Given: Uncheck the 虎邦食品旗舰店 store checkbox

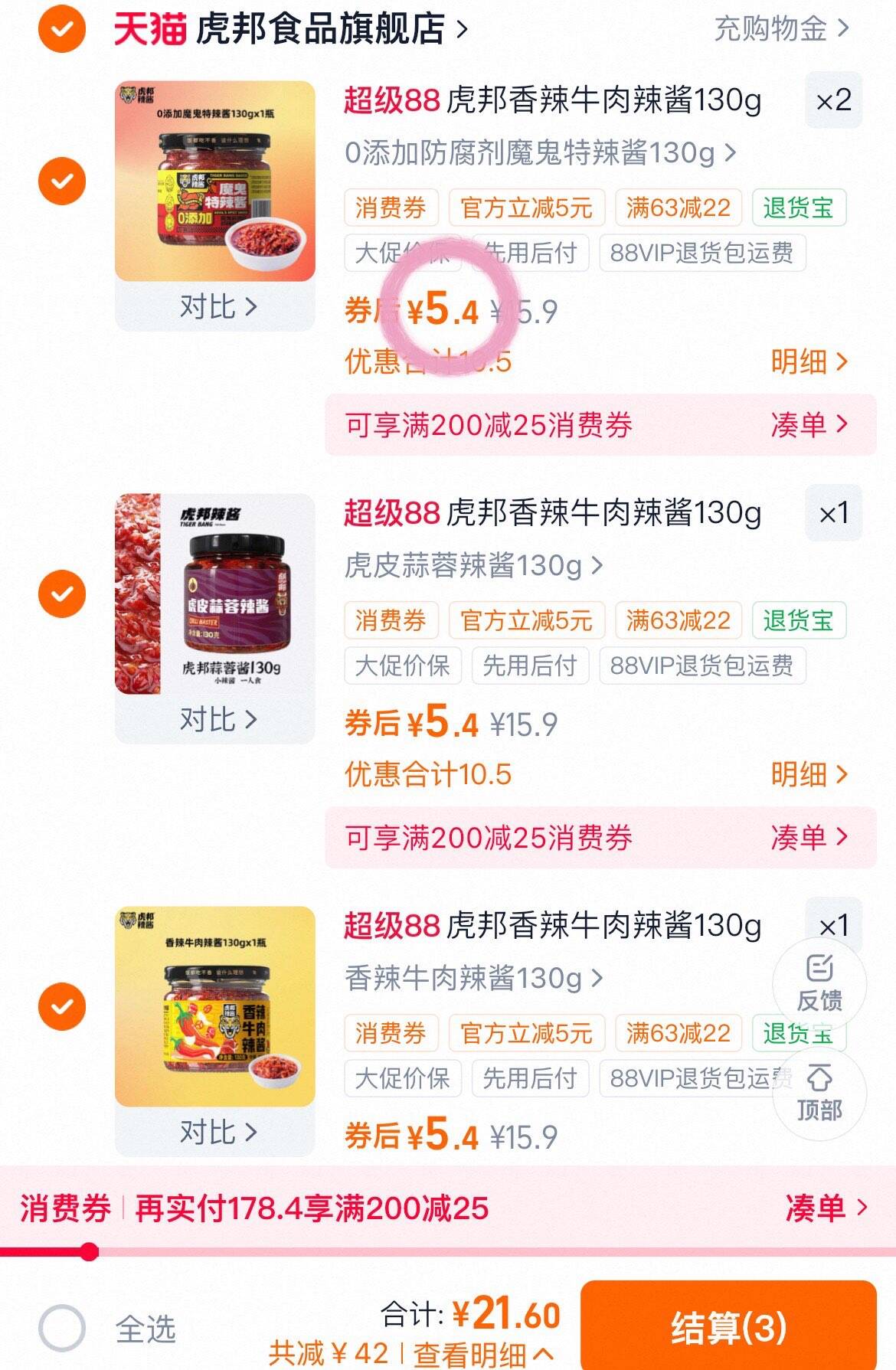Looking at the screenshot, I should click(62, 30).
